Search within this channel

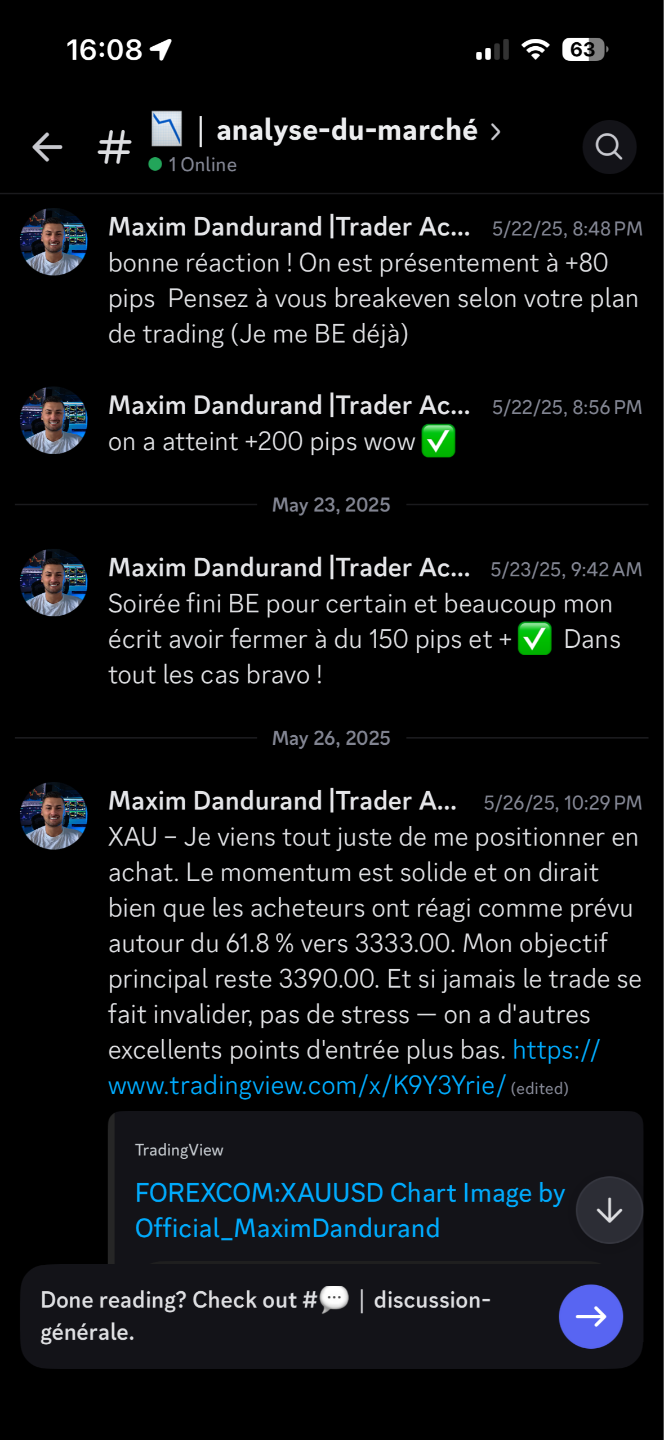coord(609,147)
